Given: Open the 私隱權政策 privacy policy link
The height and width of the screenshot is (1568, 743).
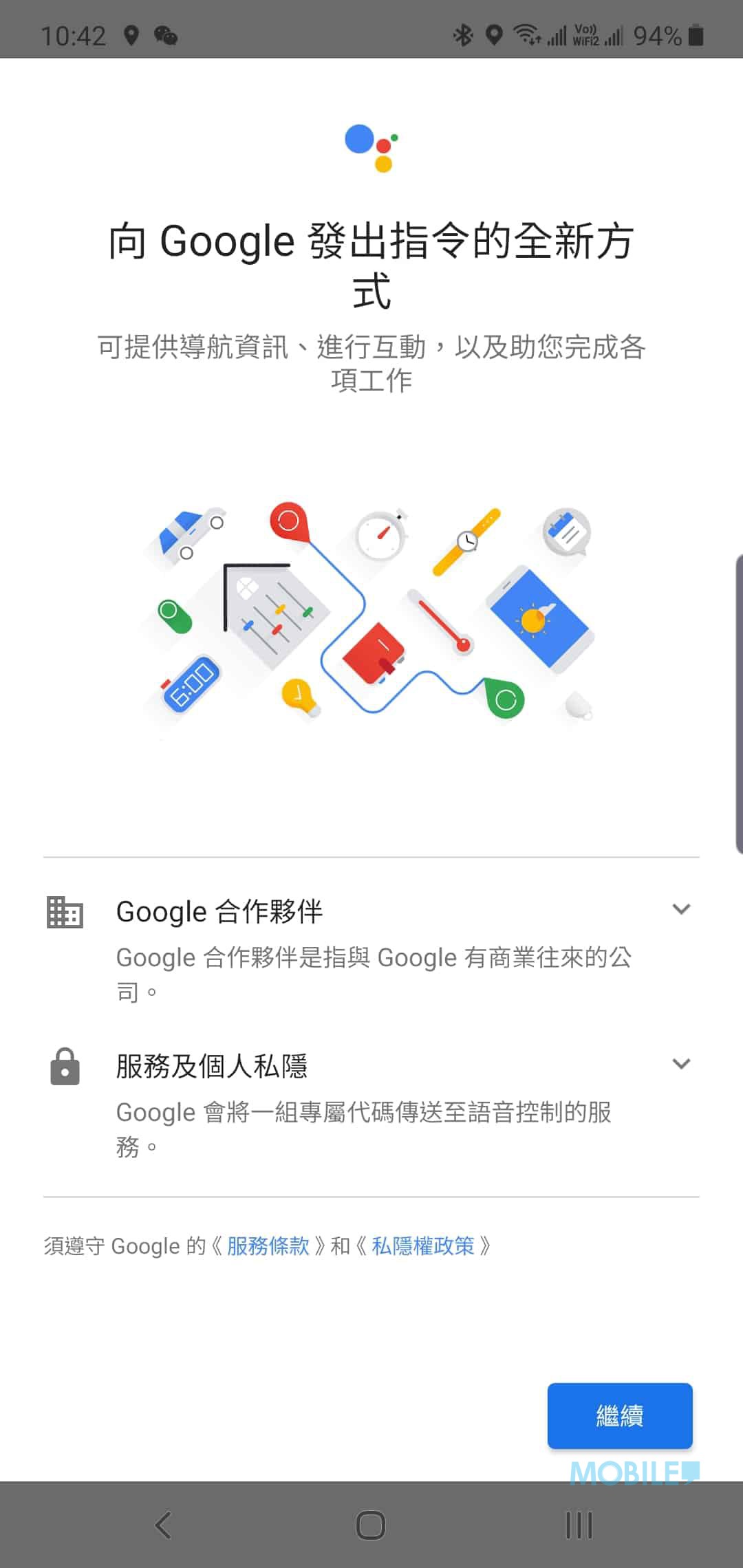Looking at the screenshot, I should tap(423, 1245).
